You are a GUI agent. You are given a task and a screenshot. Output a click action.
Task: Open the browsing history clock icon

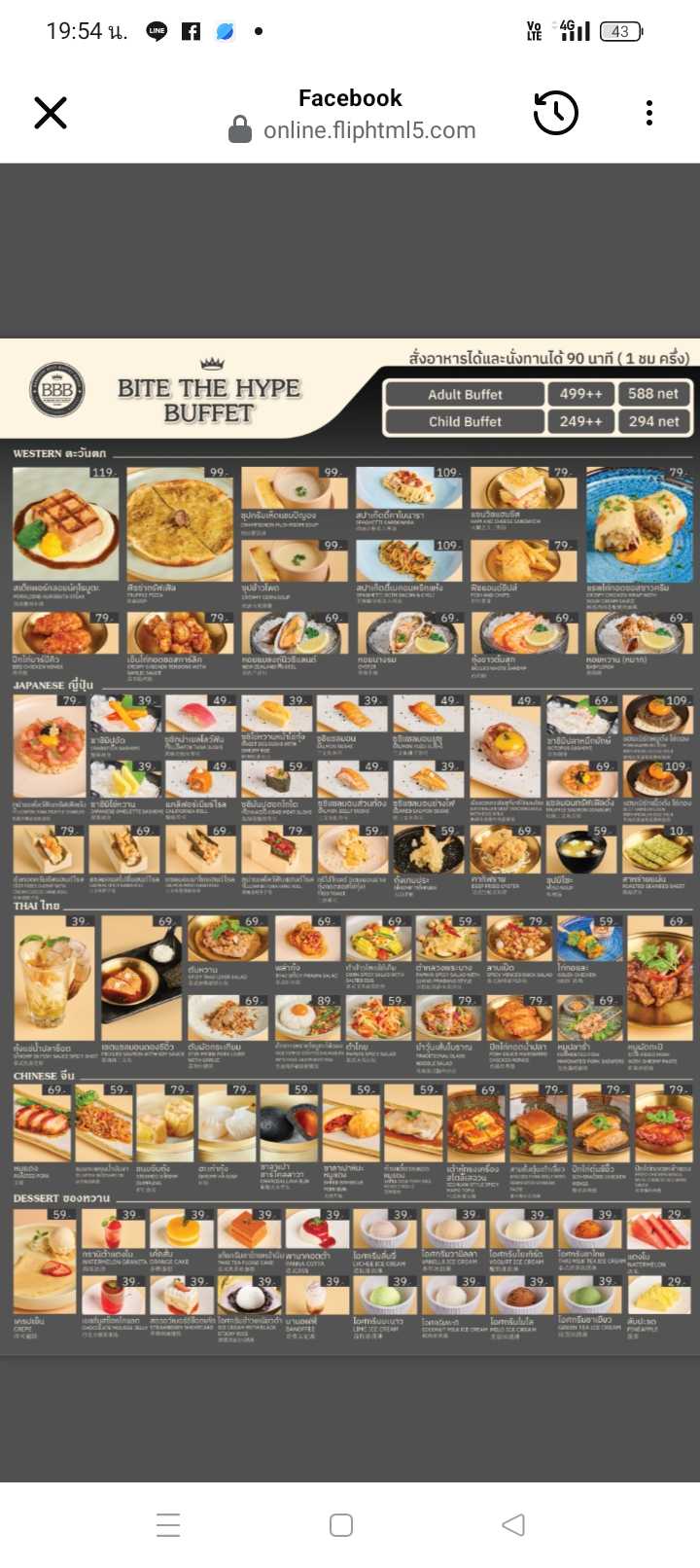[x=555, y=113]
